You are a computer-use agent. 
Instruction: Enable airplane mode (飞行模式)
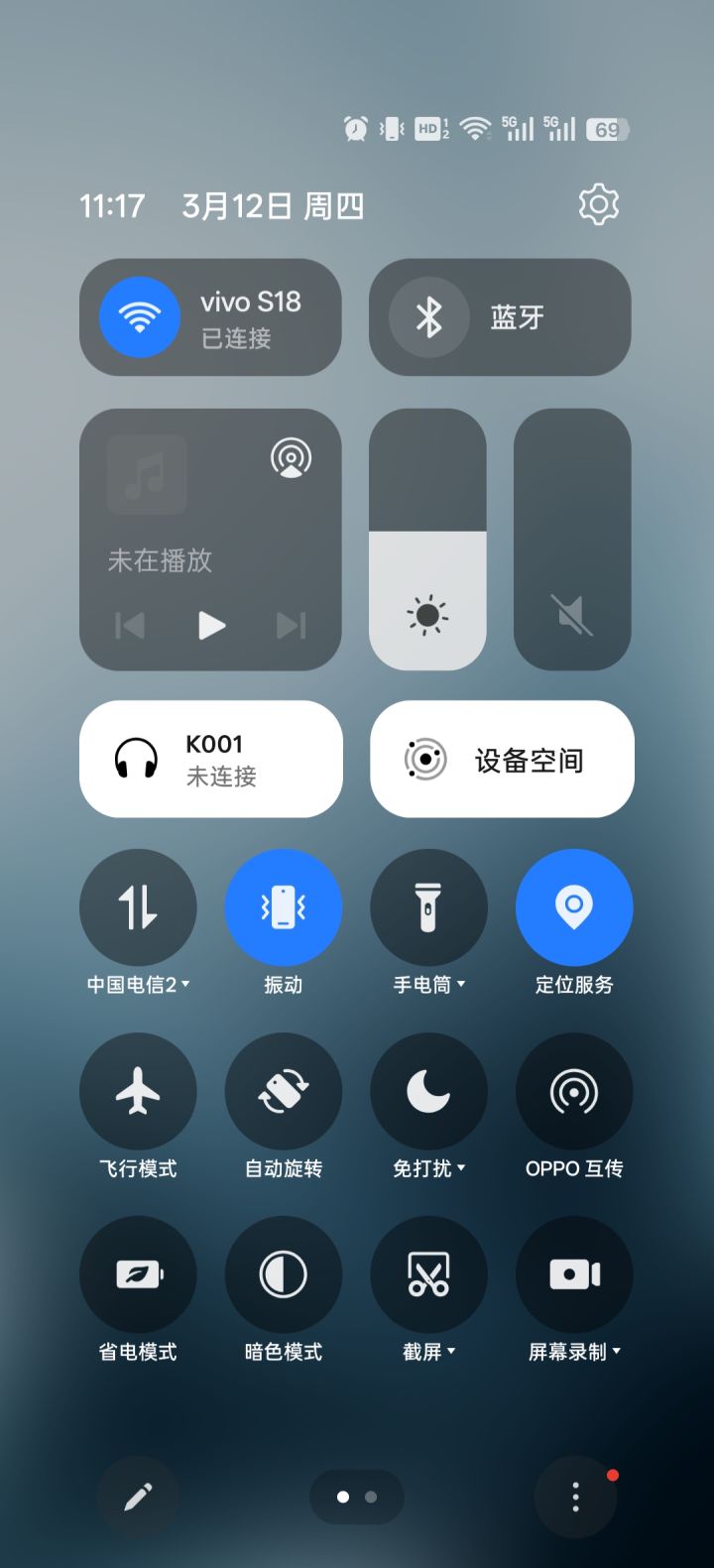[139, 1089]
